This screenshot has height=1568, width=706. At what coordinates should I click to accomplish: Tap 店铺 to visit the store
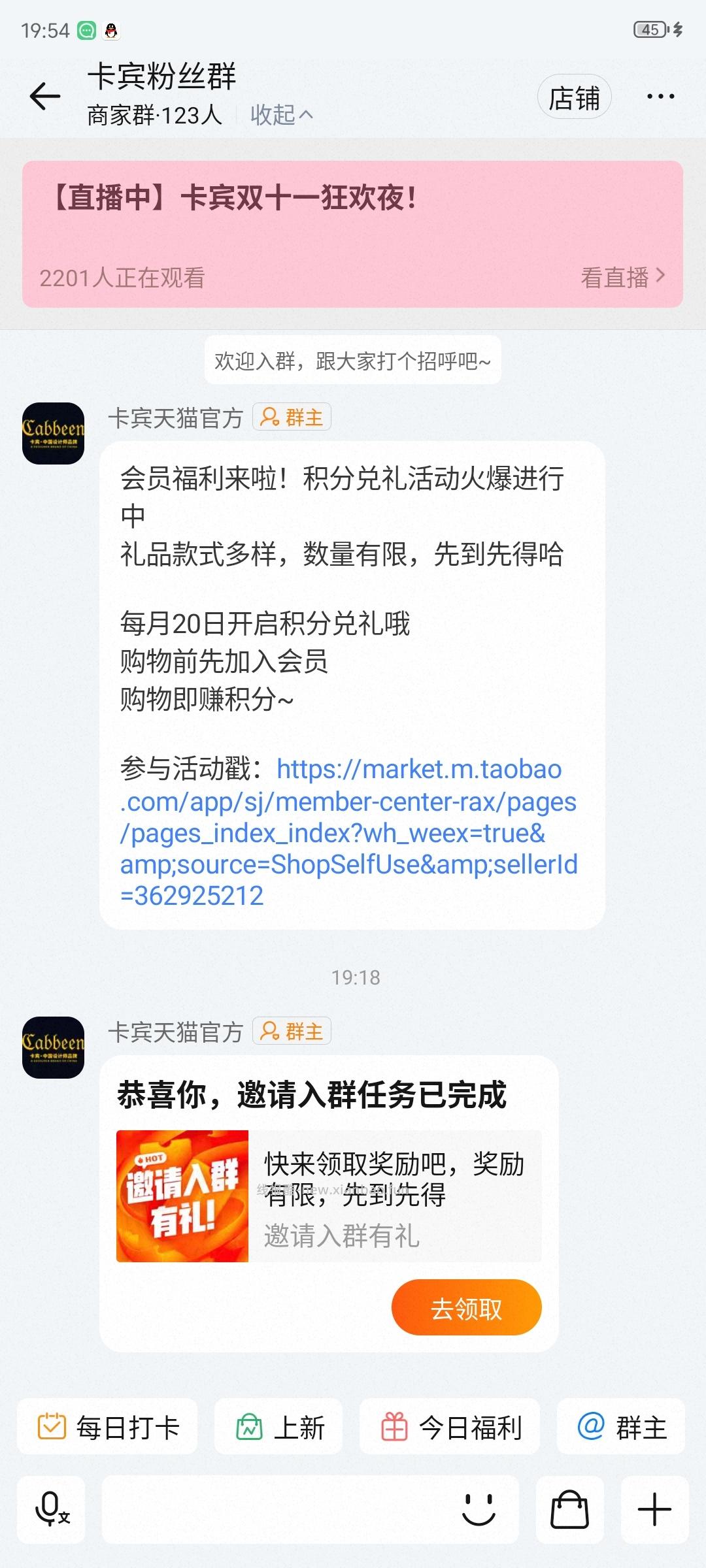coord(574,95)
